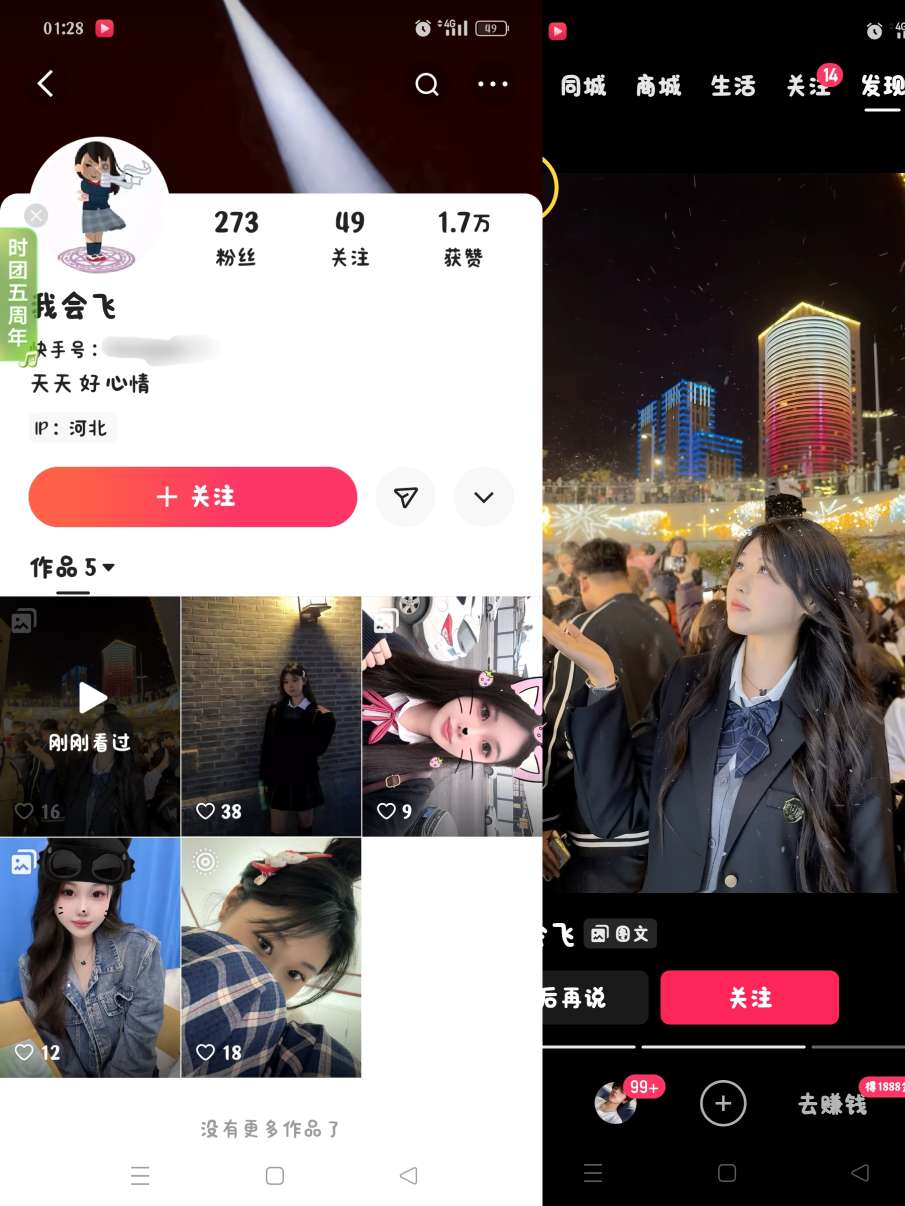Follow the user with the + 关注 button
Viewport: 905px width, 1206px height.
click(193, 497)
